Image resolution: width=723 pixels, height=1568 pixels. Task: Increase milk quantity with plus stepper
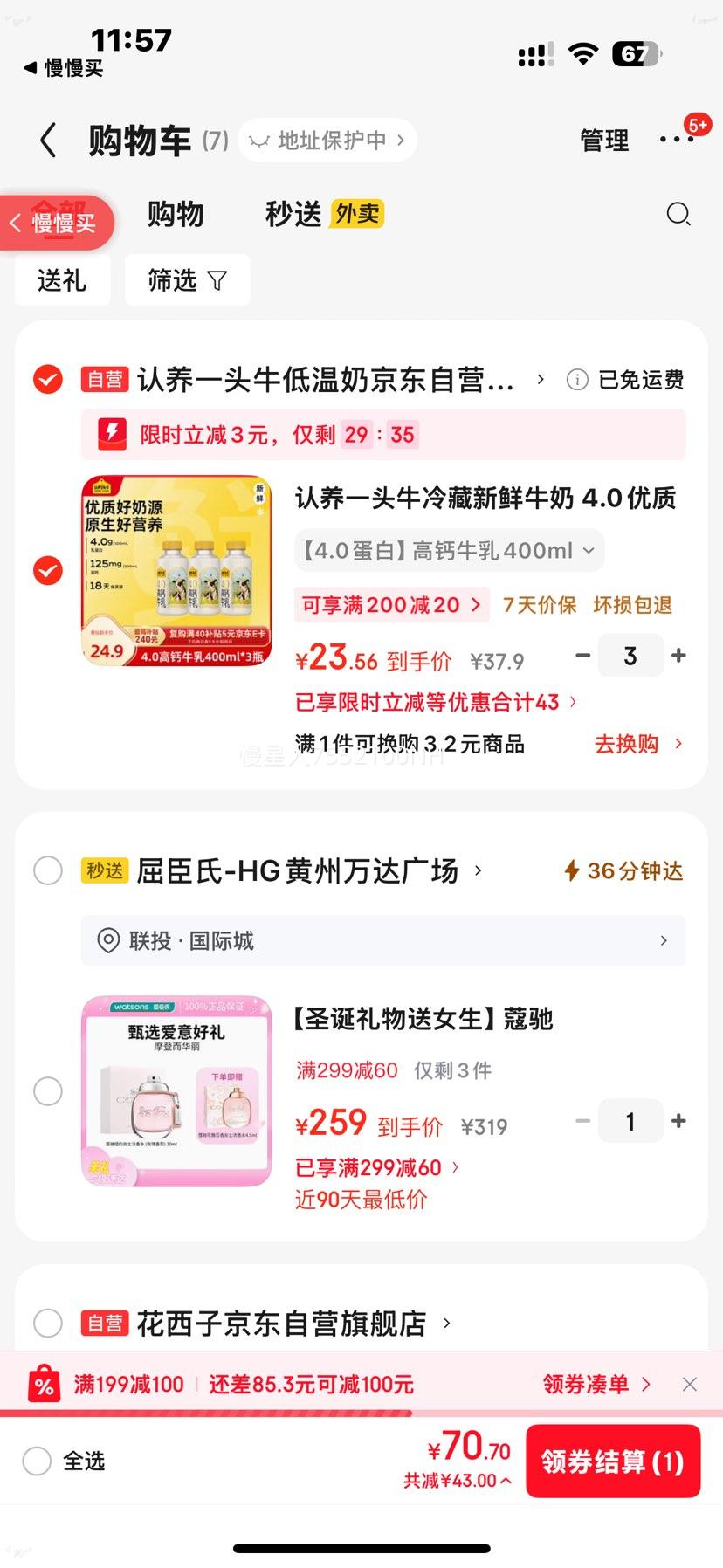click(679, 655)
